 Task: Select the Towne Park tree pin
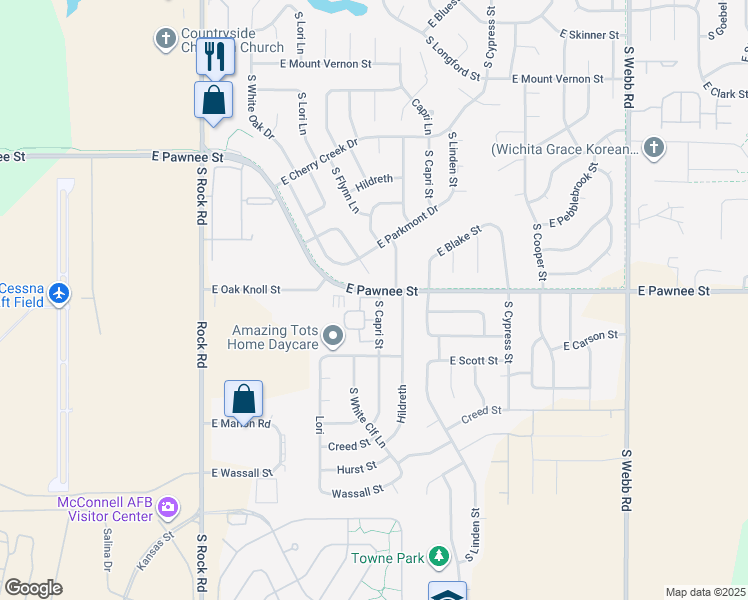click(x=438, y=557)
